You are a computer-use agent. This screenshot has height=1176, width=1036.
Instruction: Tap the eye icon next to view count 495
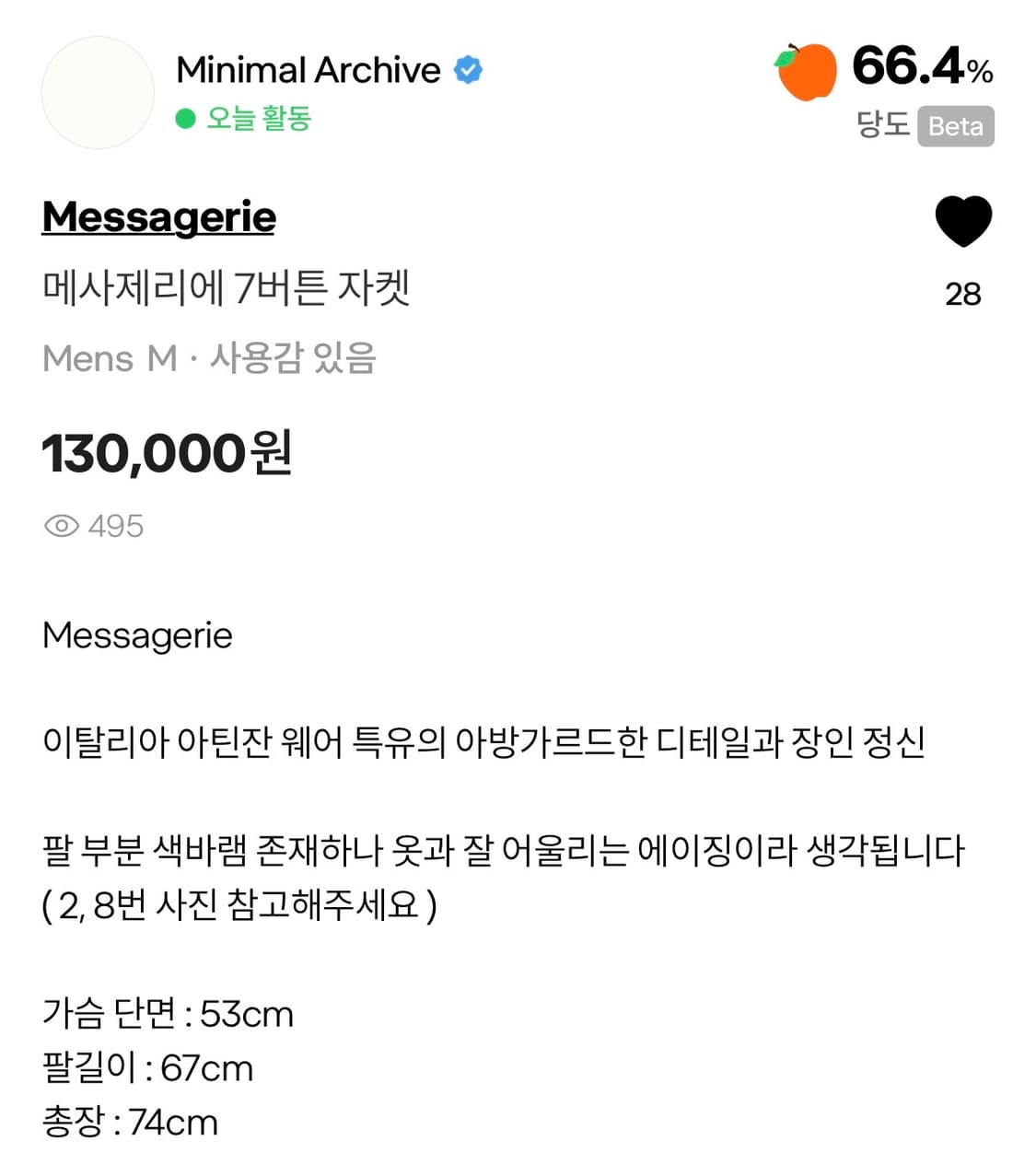(61, 526)
